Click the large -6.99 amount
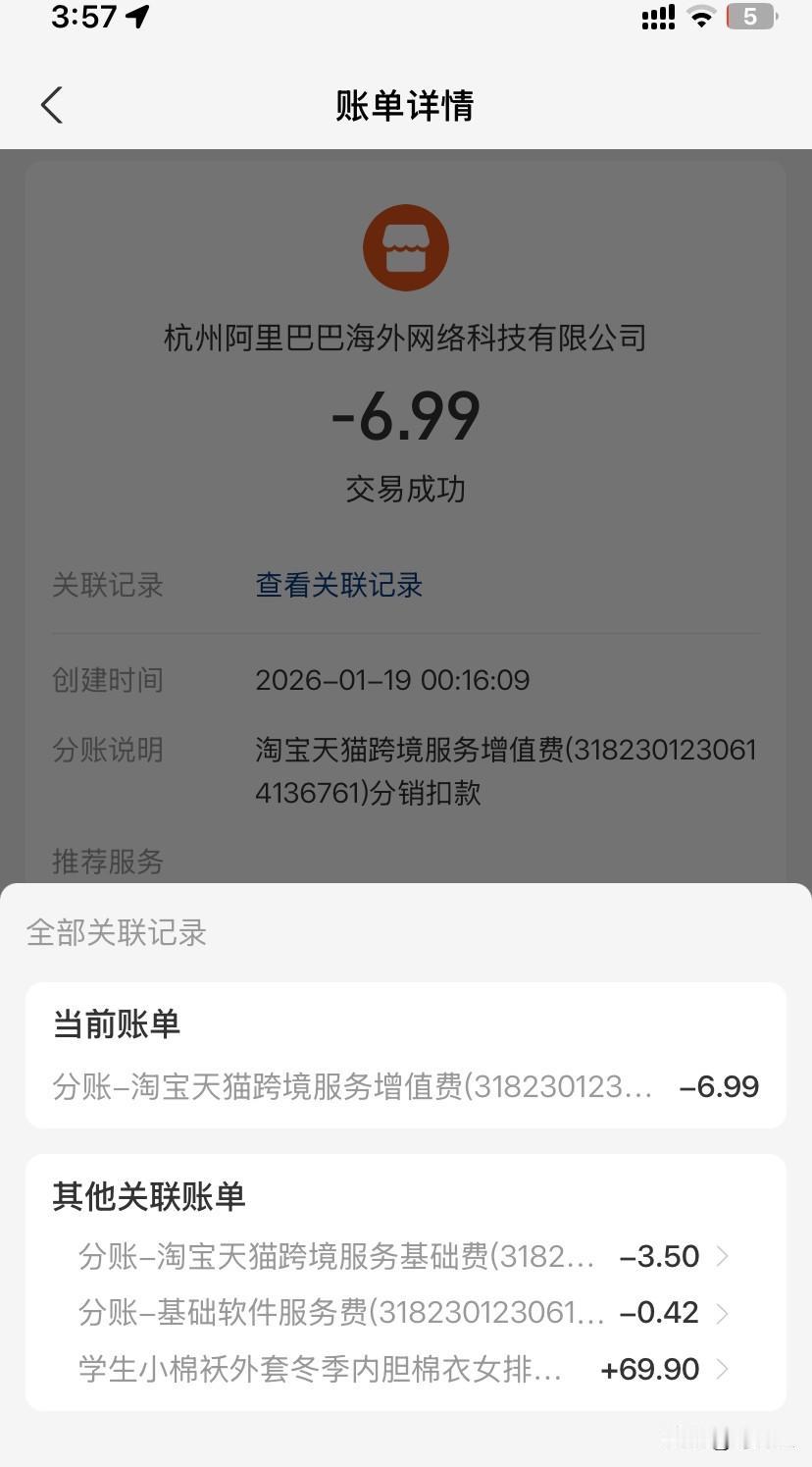Viewport: 812px width, 1467px height. pos(406,415)
